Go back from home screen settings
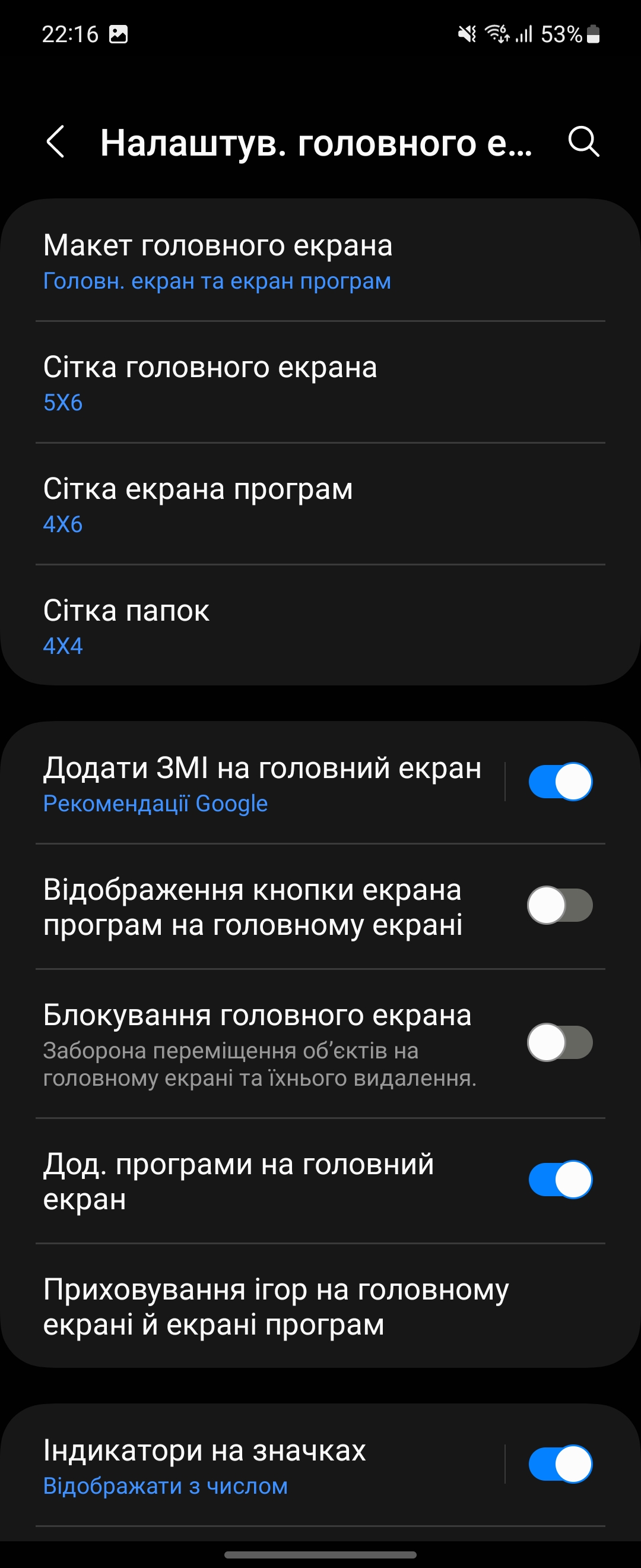 pos(55,143)
